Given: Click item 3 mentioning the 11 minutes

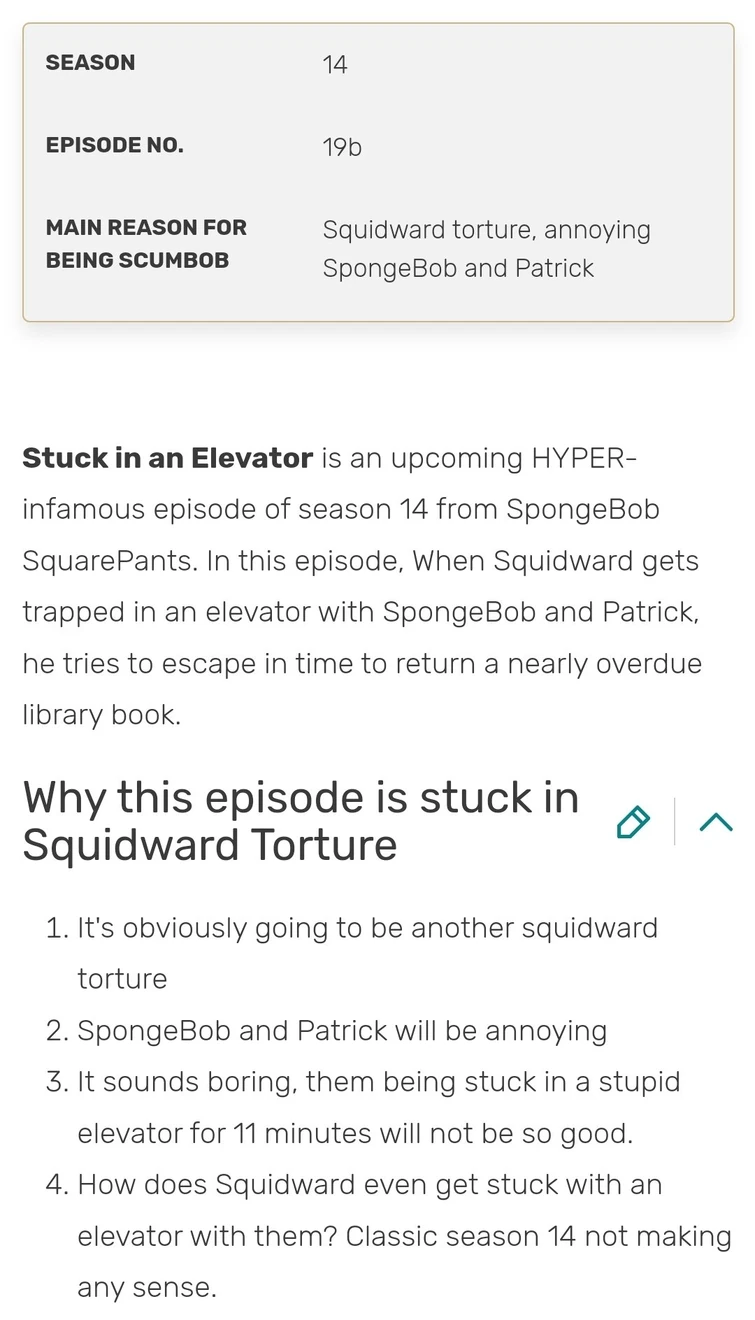Looking at the screenshot, I should 378,1081.
